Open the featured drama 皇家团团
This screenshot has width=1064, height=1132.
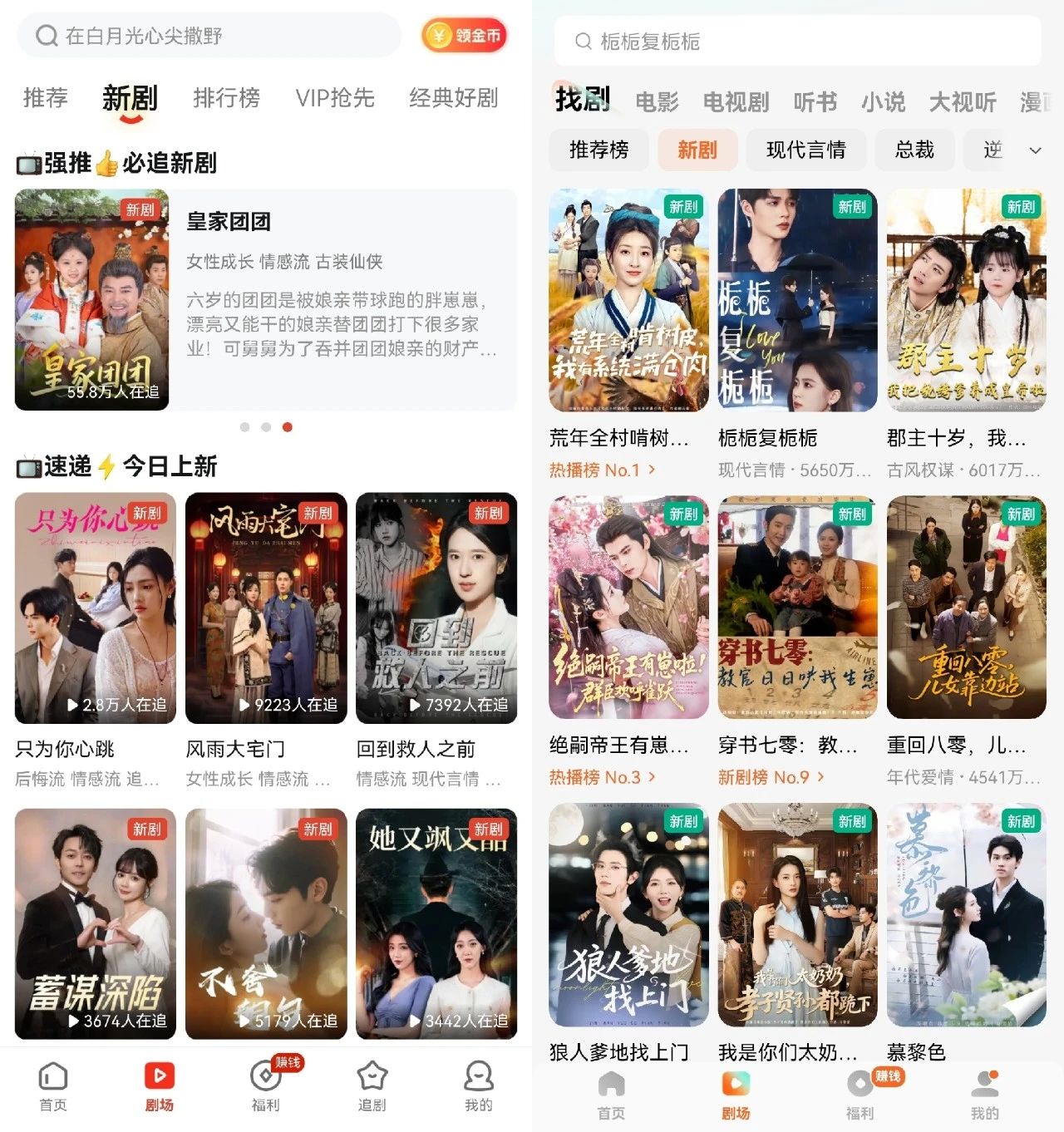click(265, 299)
